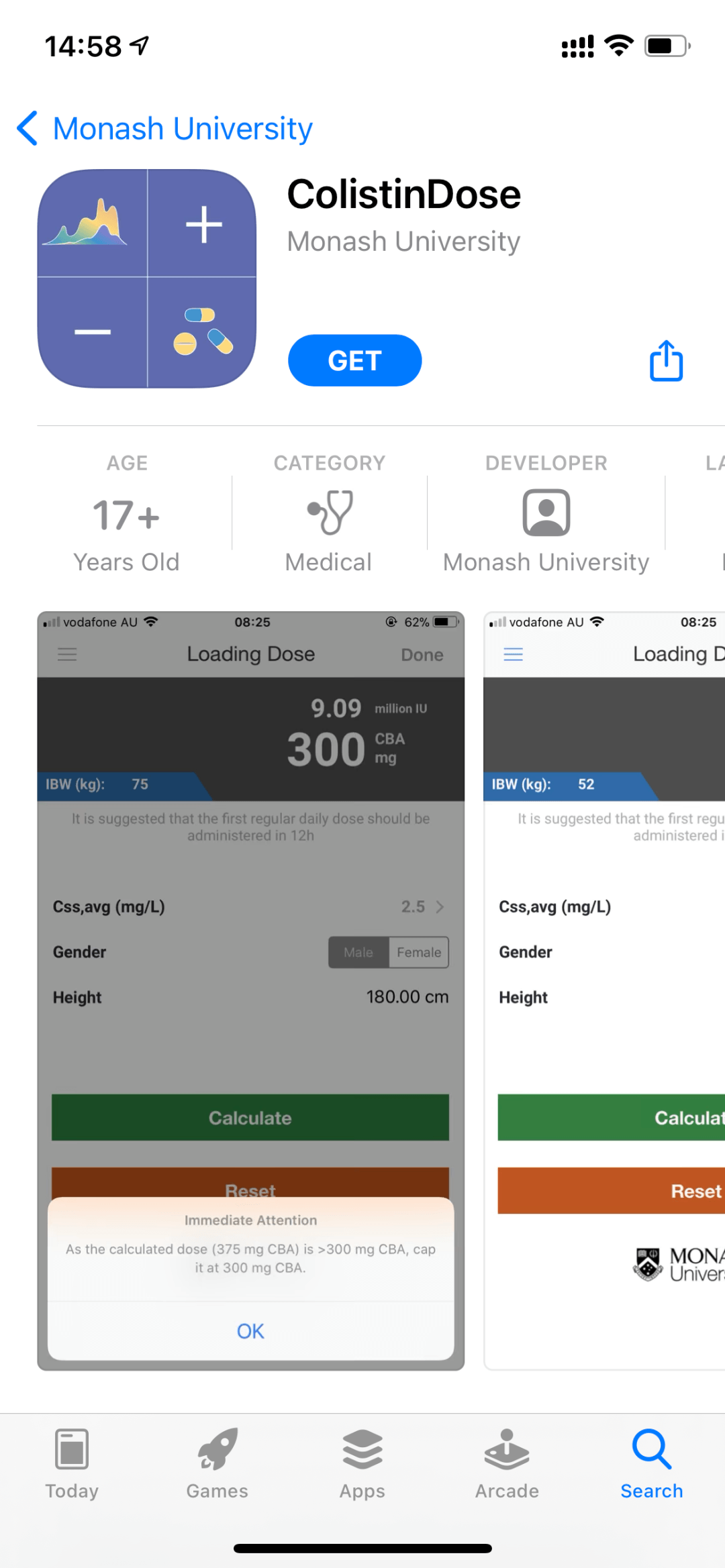Open the first Loading Dose screenshot
This screenshot has height=1568, width=725.
250,990
